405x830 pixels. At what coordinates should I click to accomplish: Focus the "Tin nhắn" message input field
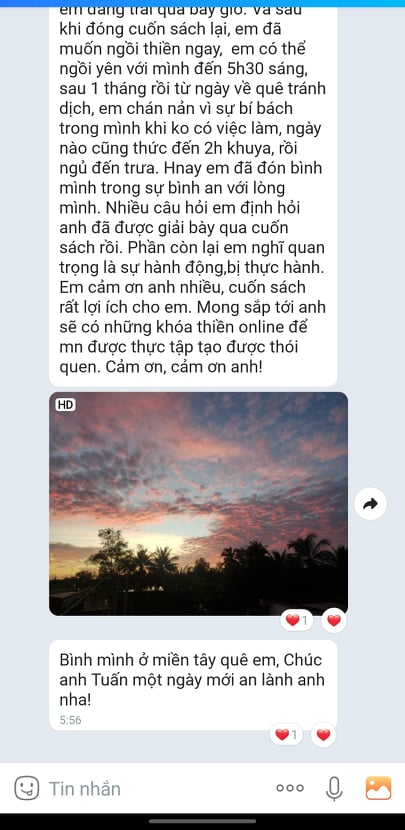coord(156,789)
